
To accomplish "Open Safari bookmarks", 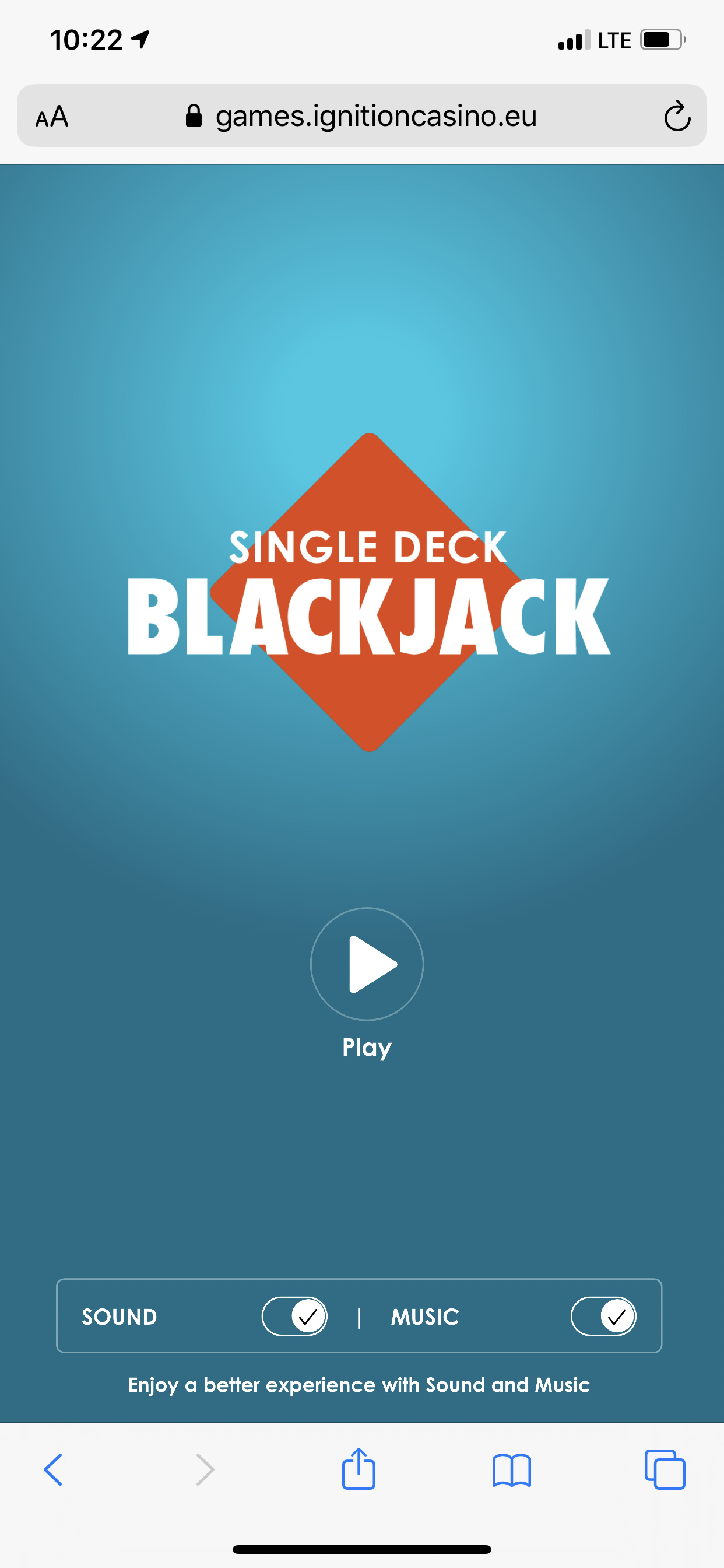I will [512, 1470].
